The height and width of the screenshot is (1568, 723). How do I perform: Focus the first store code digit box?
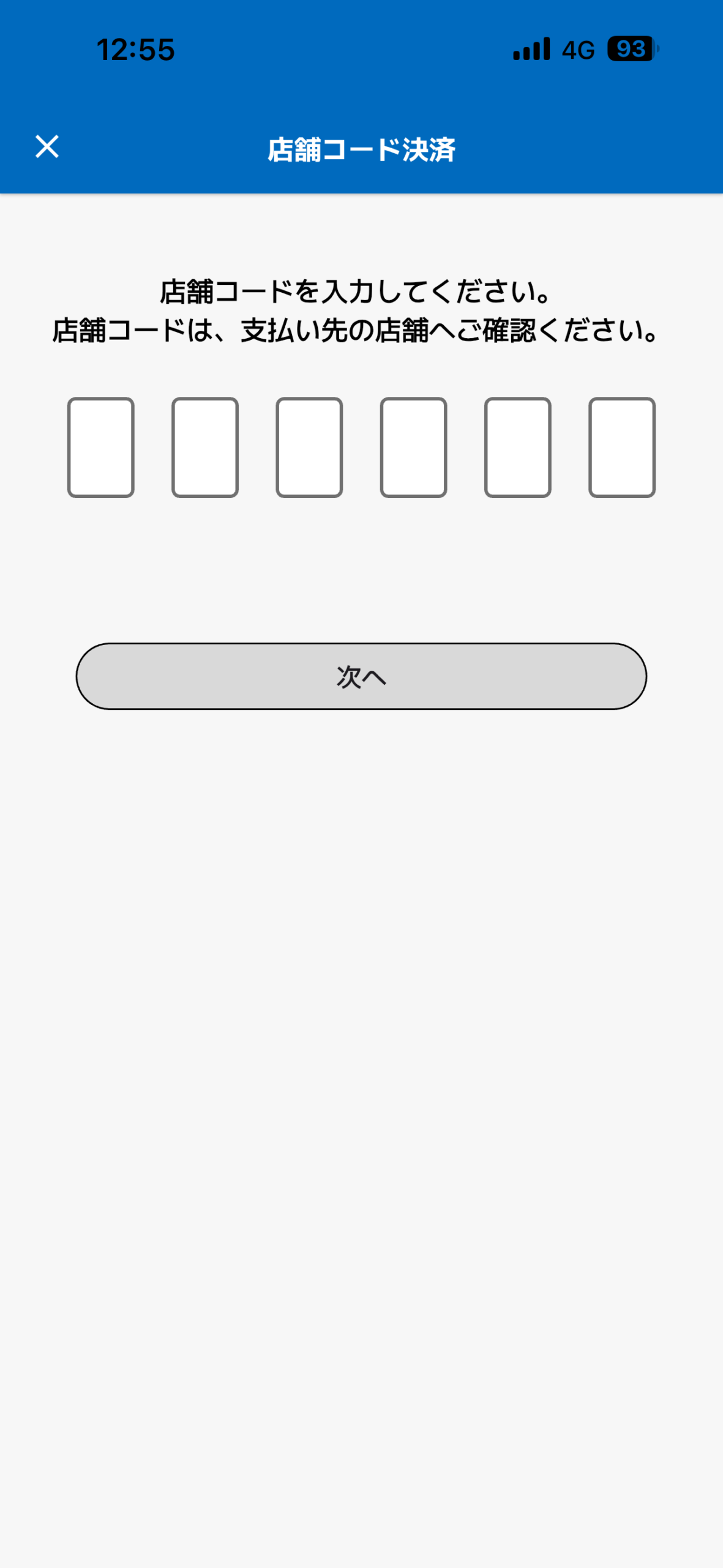click(x=101, y=447)
